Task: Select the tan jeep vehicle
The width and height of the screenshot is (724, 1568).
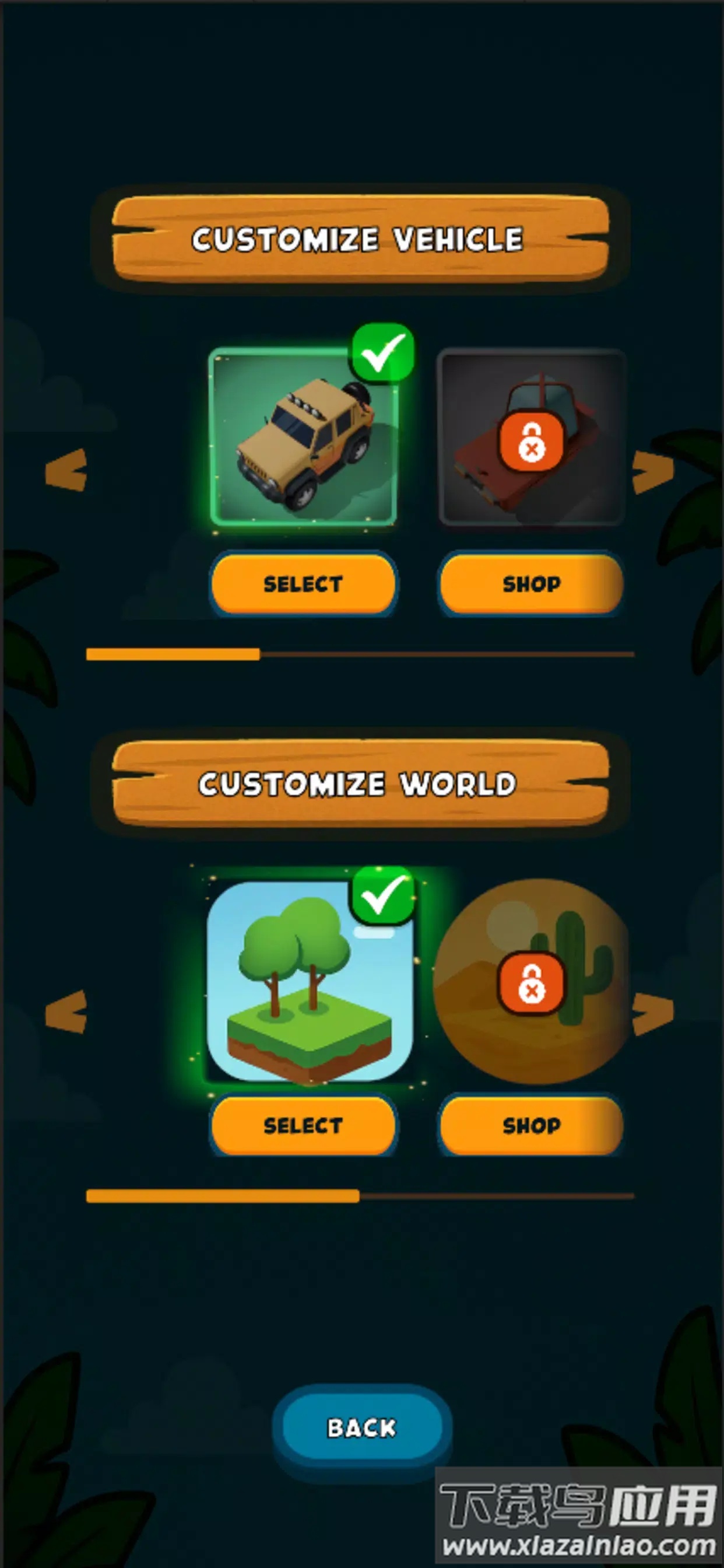Action: (x=303, y=584)
